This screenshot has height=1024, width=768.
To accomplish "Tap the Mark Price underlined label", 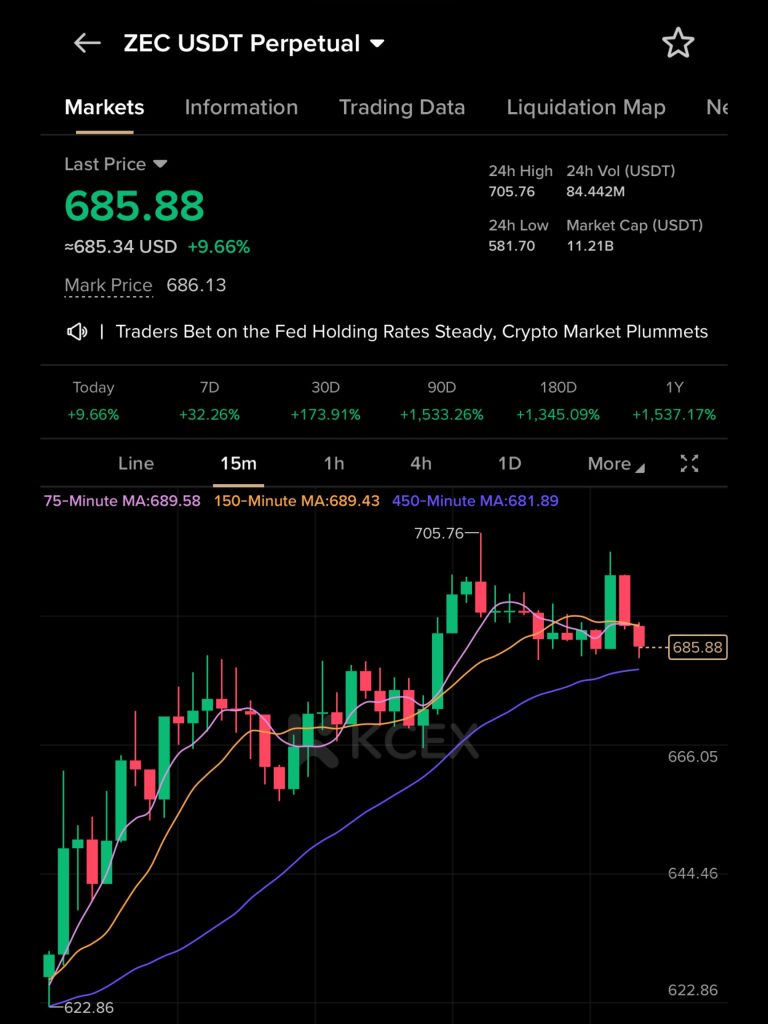I will pyautogui.click(x=108, y=285).
